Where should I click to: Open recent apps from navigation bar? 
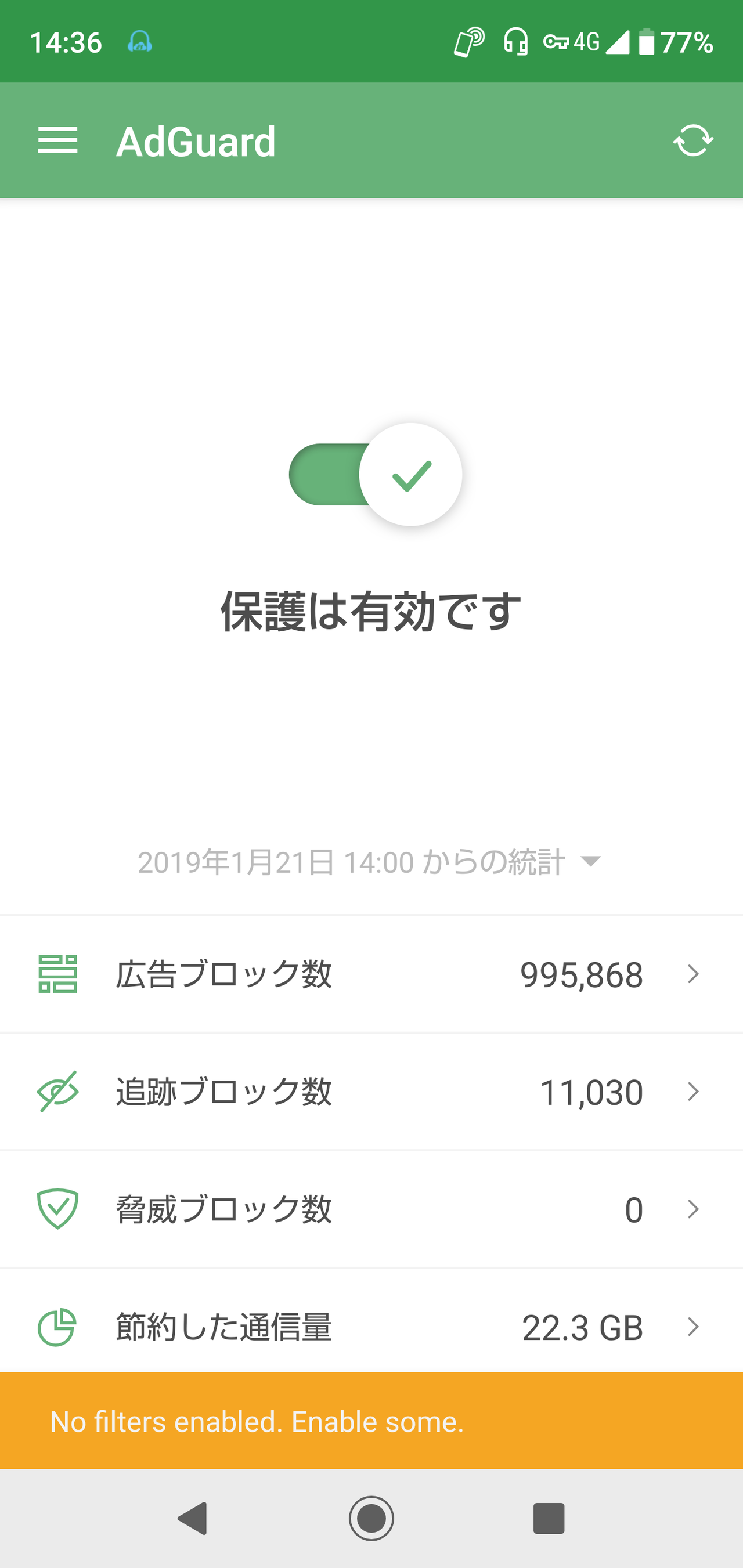click(549, 1518)
